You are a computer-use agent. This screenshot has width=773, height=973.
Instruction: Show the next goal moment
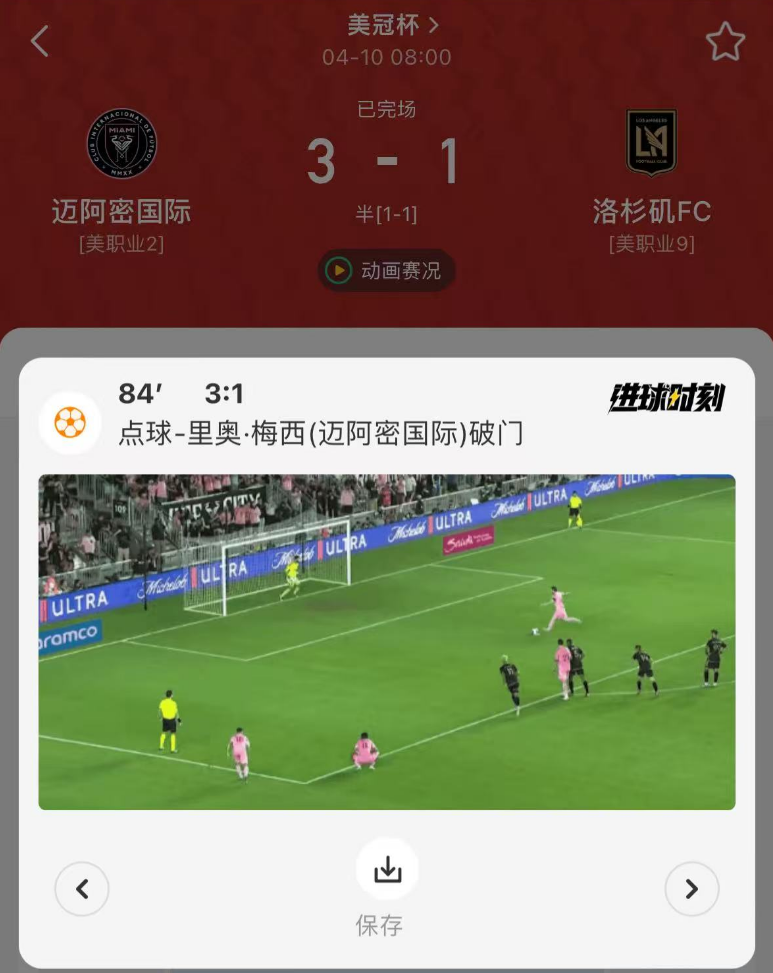pyautogui.click(x=691, y=889)
